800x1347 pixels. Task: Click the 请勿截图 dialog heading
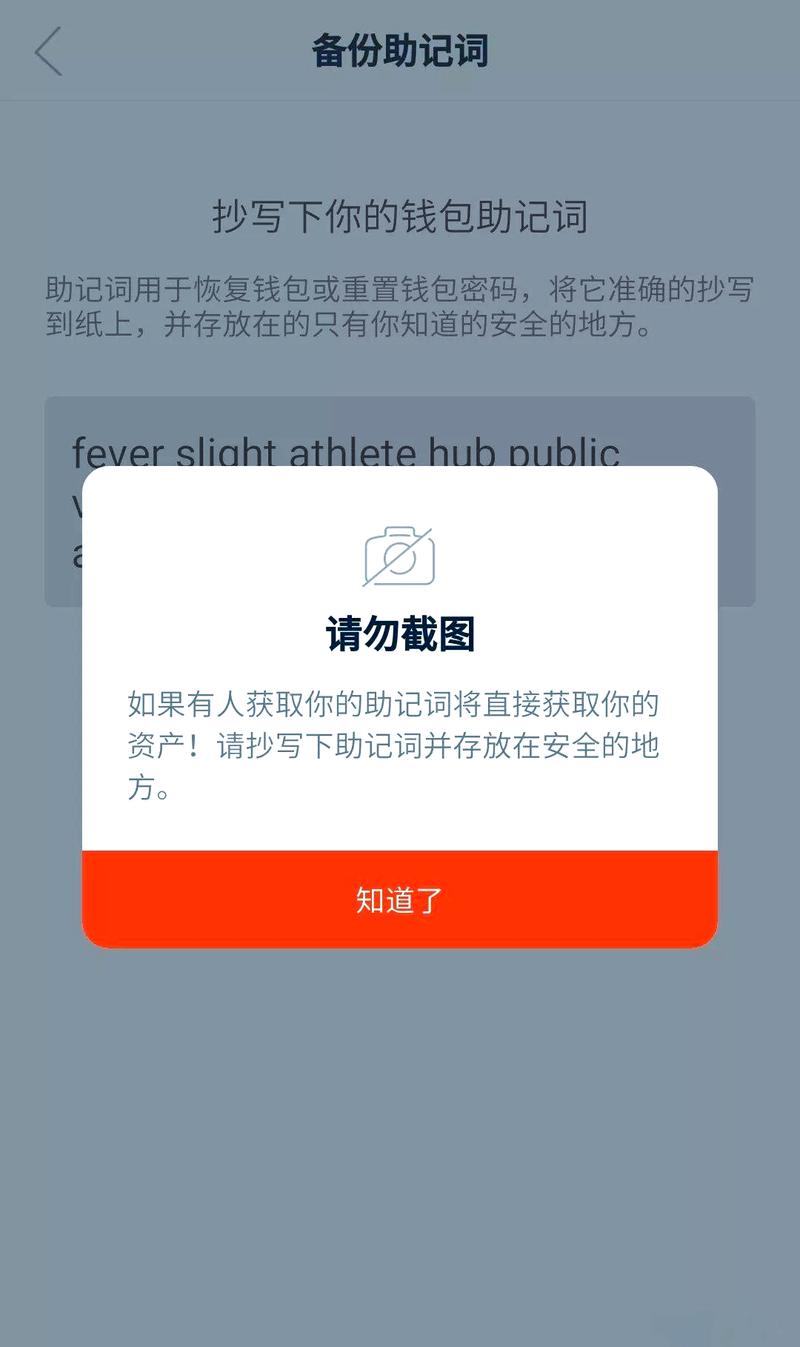400,633
